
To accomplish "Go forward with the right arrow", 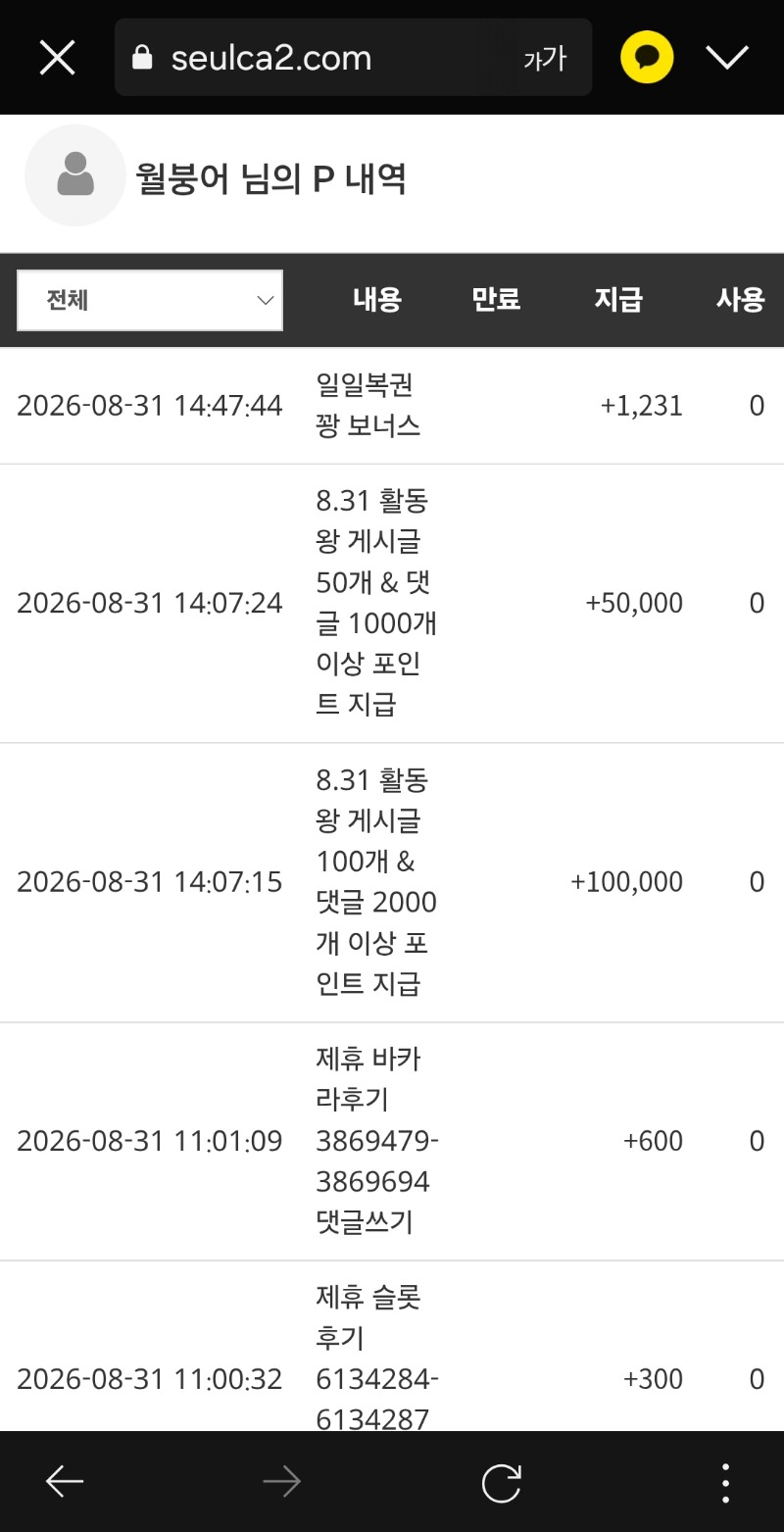I will [x=281, y=1481].
